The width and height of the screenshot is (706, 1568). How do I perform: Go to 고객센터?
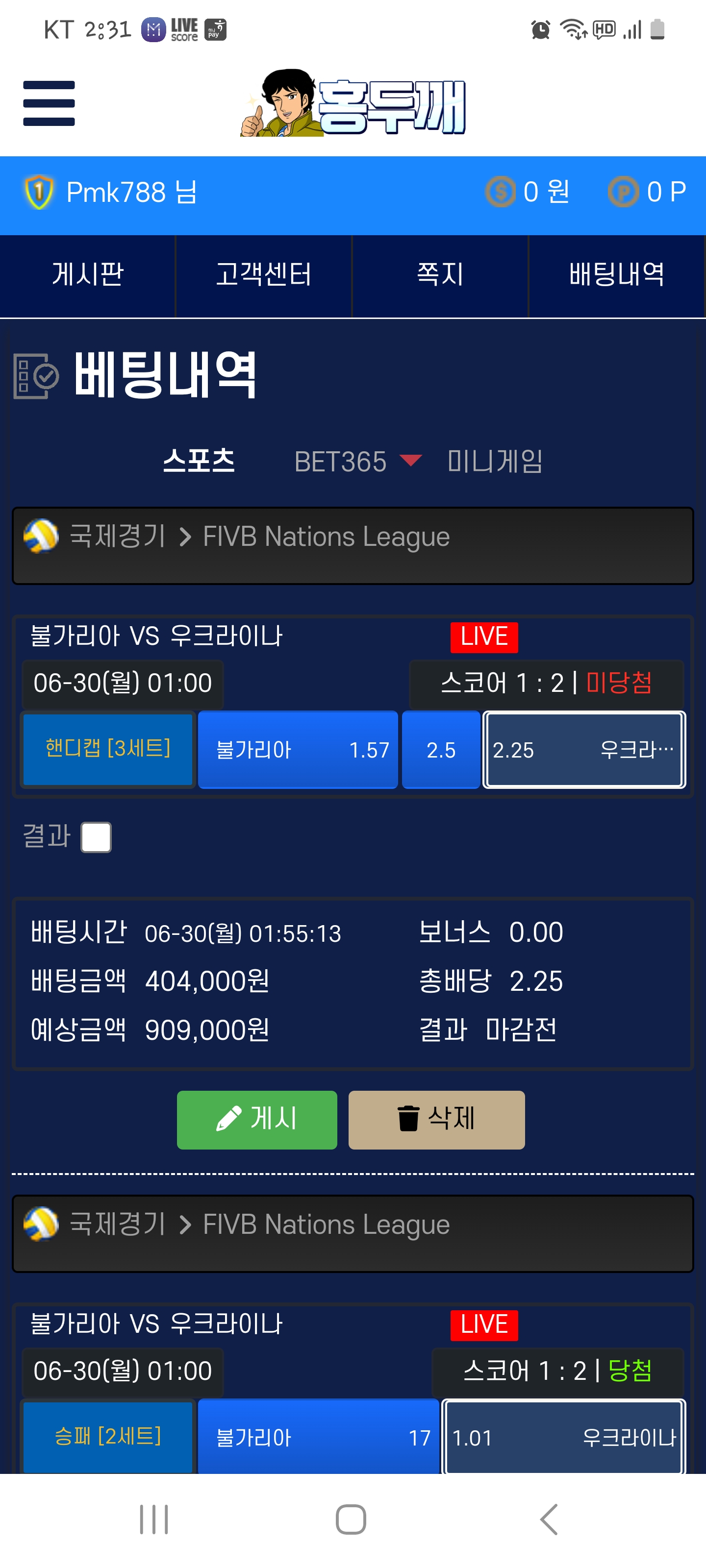coord(264,275)
